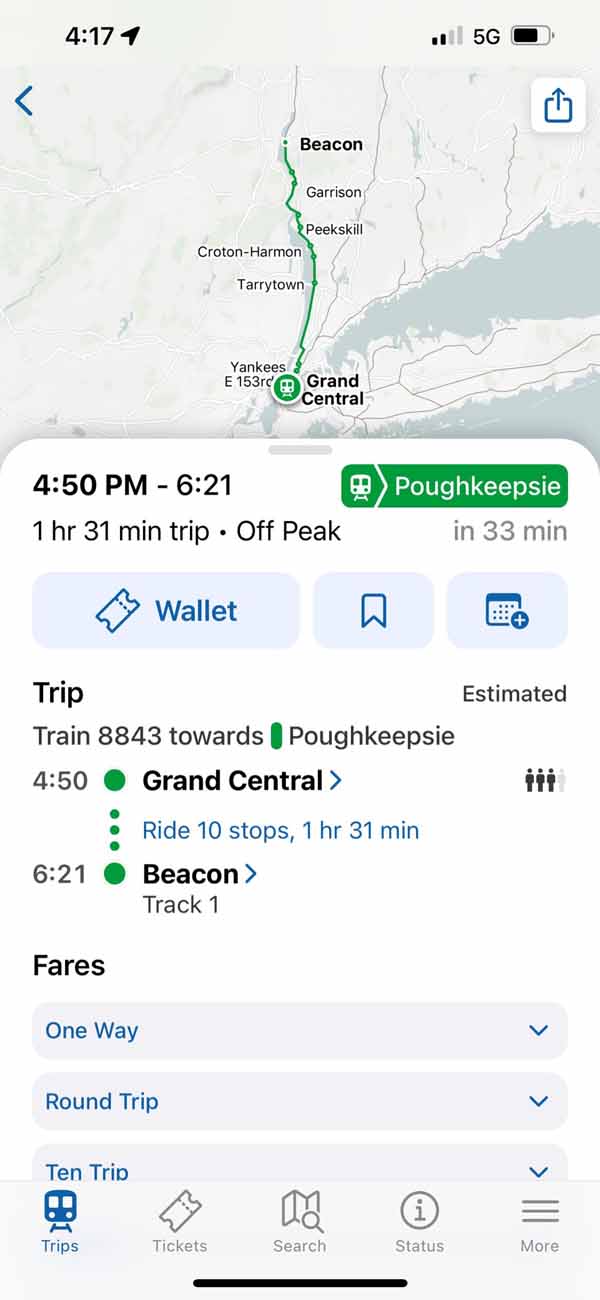Open Beacon station details

point(200,874)
